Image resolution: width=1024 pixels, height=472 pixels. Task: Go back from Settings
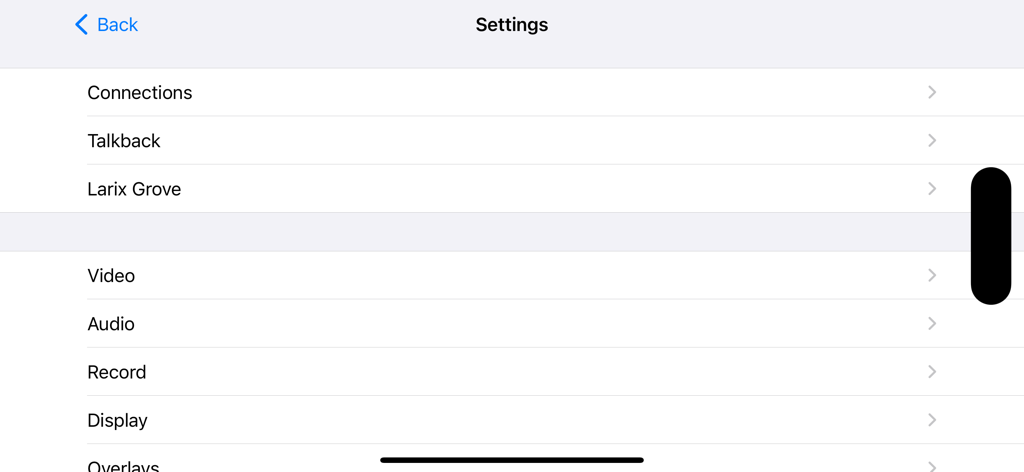[107, 25]
